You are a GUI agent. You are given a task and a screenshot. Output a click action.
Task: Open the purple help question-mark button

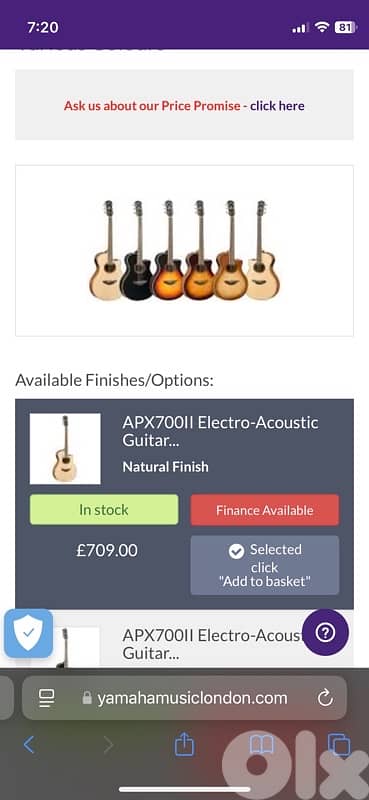coord(326,633)
